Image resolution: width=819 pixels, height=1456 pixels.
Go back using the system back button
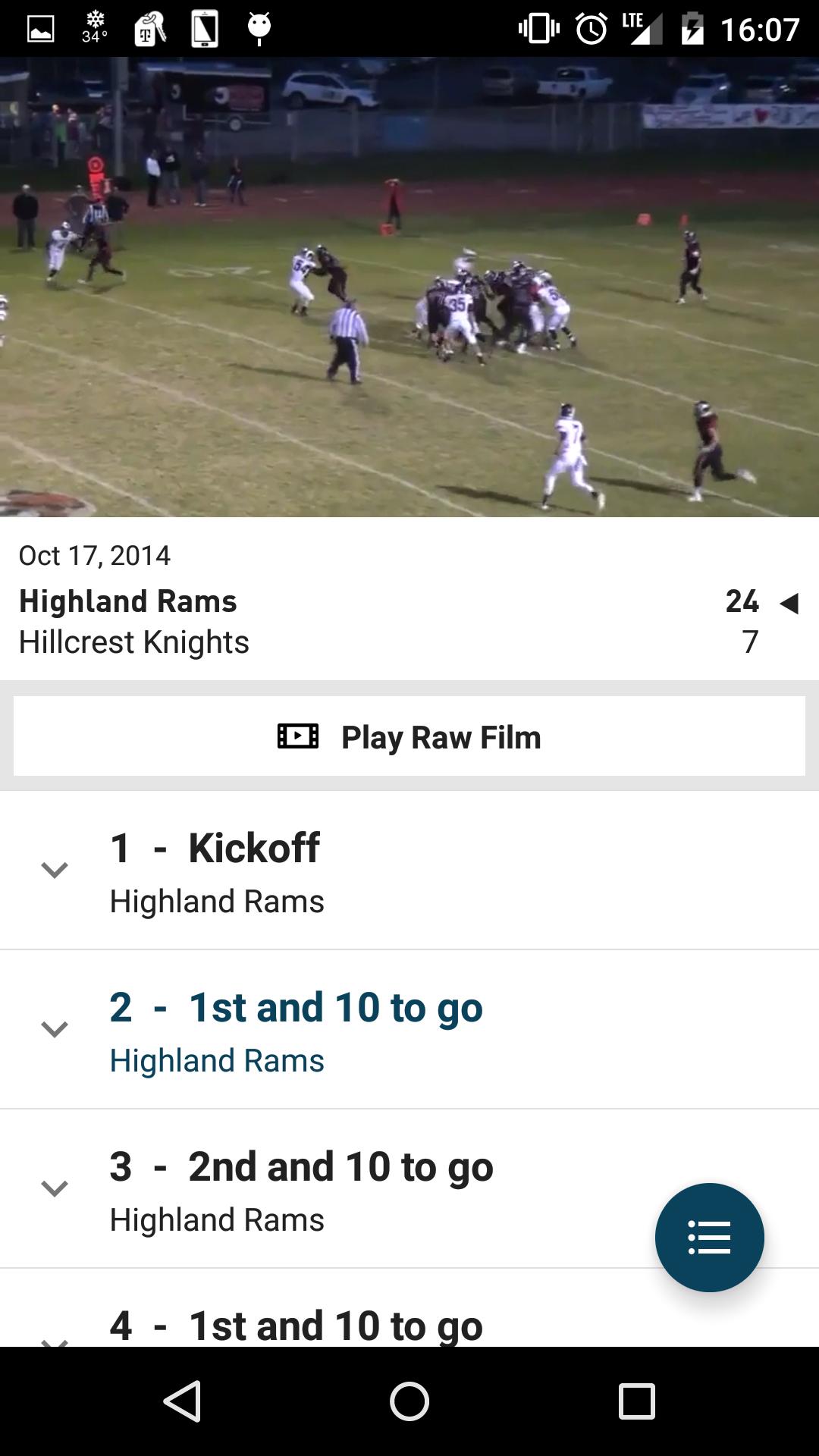click(x=182, y=1401)
